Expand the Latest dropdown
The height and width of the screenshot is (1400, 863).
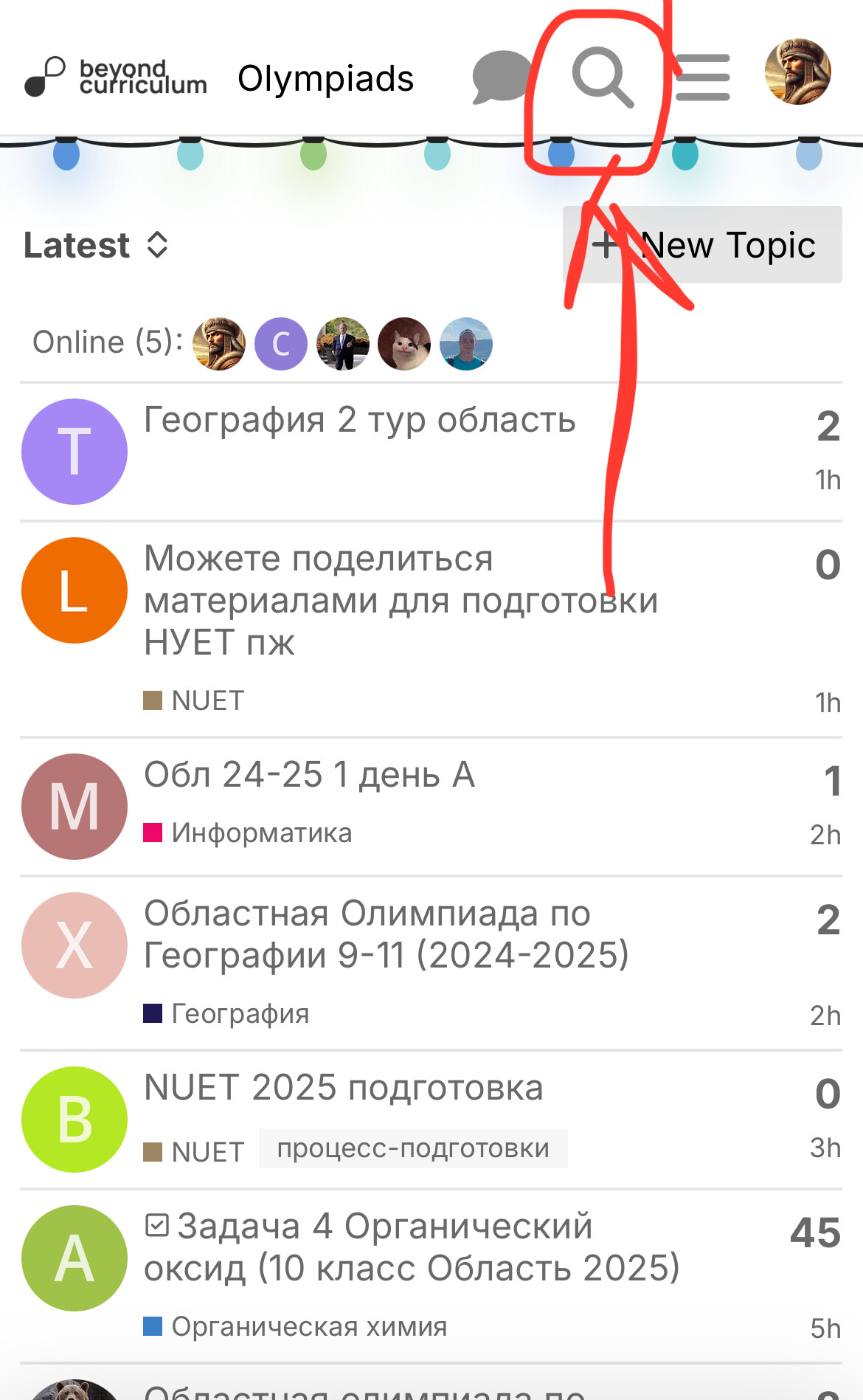pos(96,245)
